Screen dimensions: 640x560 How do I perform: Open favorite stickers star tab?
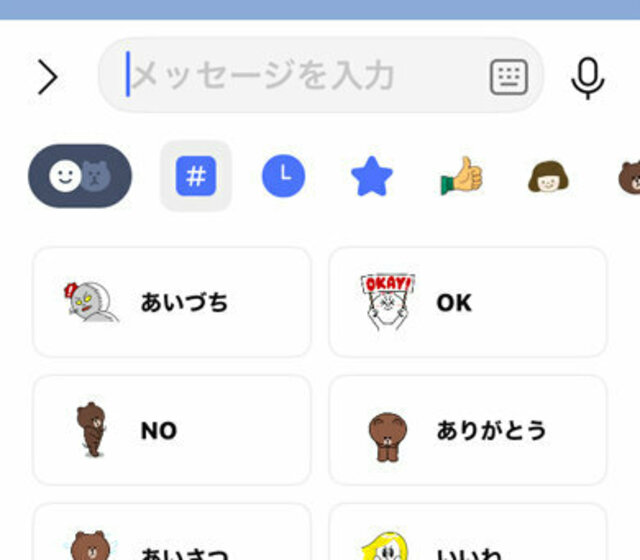point(371,177)
